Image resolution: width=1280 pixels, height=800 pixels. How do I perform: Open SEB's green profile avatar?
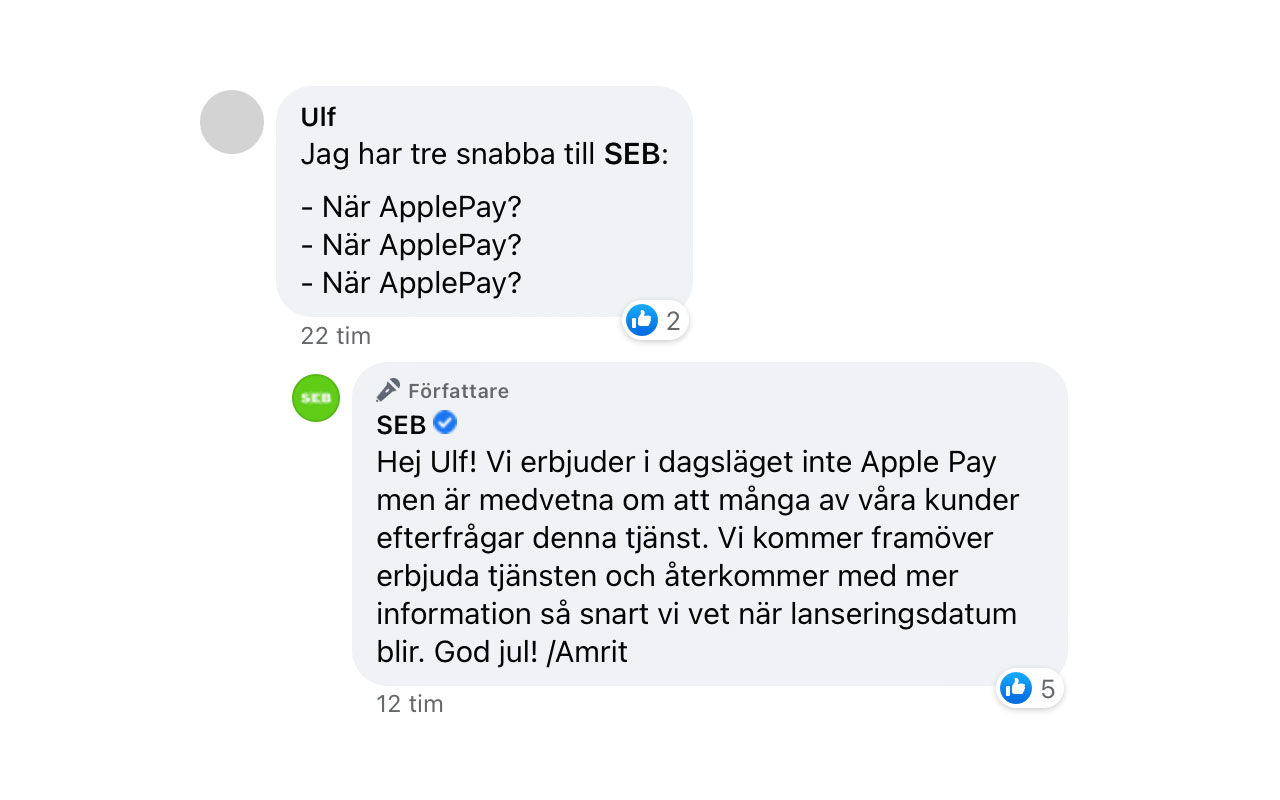pyautogui.click(x=316, y=398)
